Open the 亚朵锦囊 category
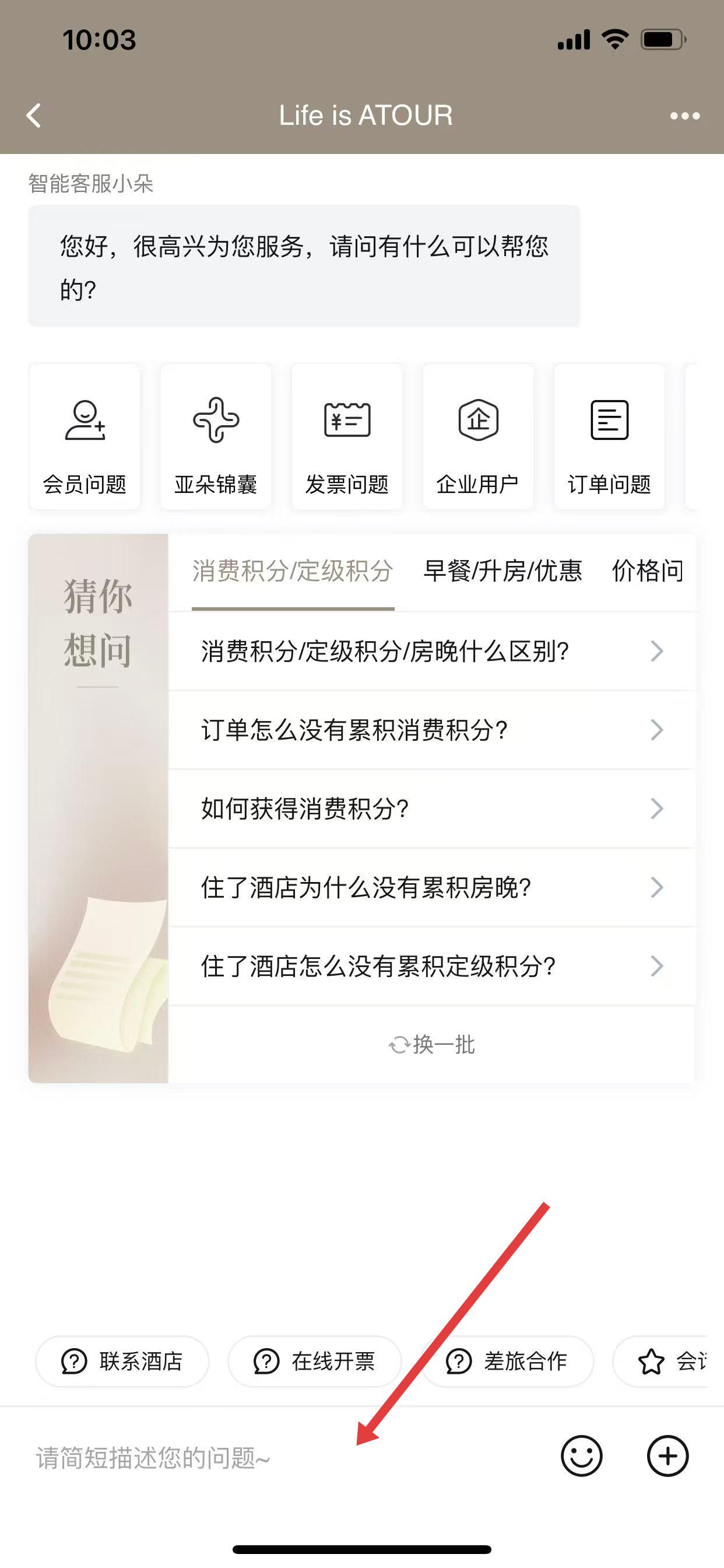724x1568 pixels. pos(216,436)
